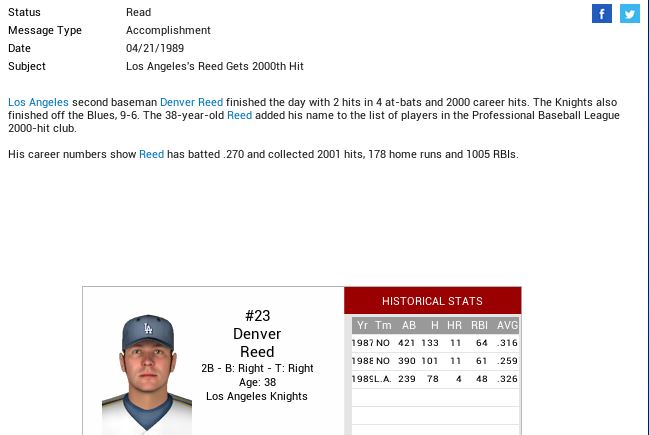This screenshot has width=649, height=435.
Task: Share this message on Twitter
Action: pyautogui.click(x=629, y=13)
